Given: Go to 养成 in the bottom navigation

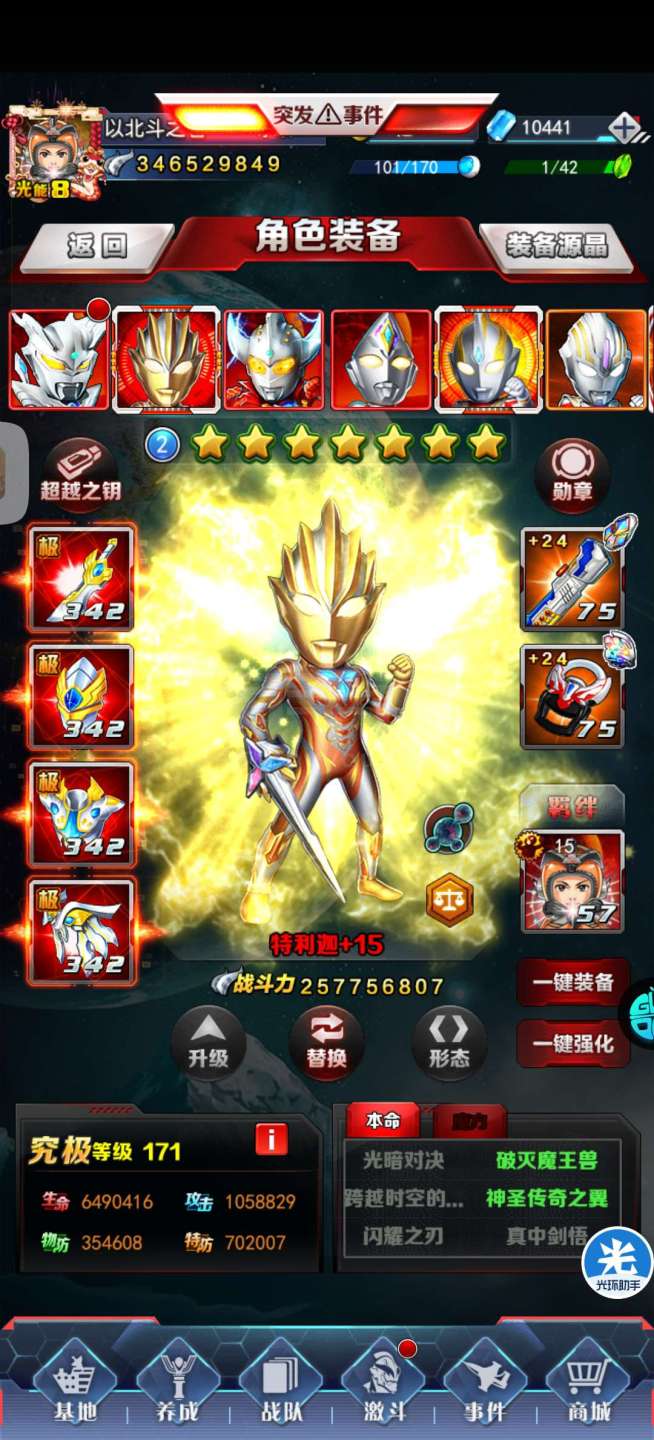Looking at the screenshot, I should click(178, 1385).
